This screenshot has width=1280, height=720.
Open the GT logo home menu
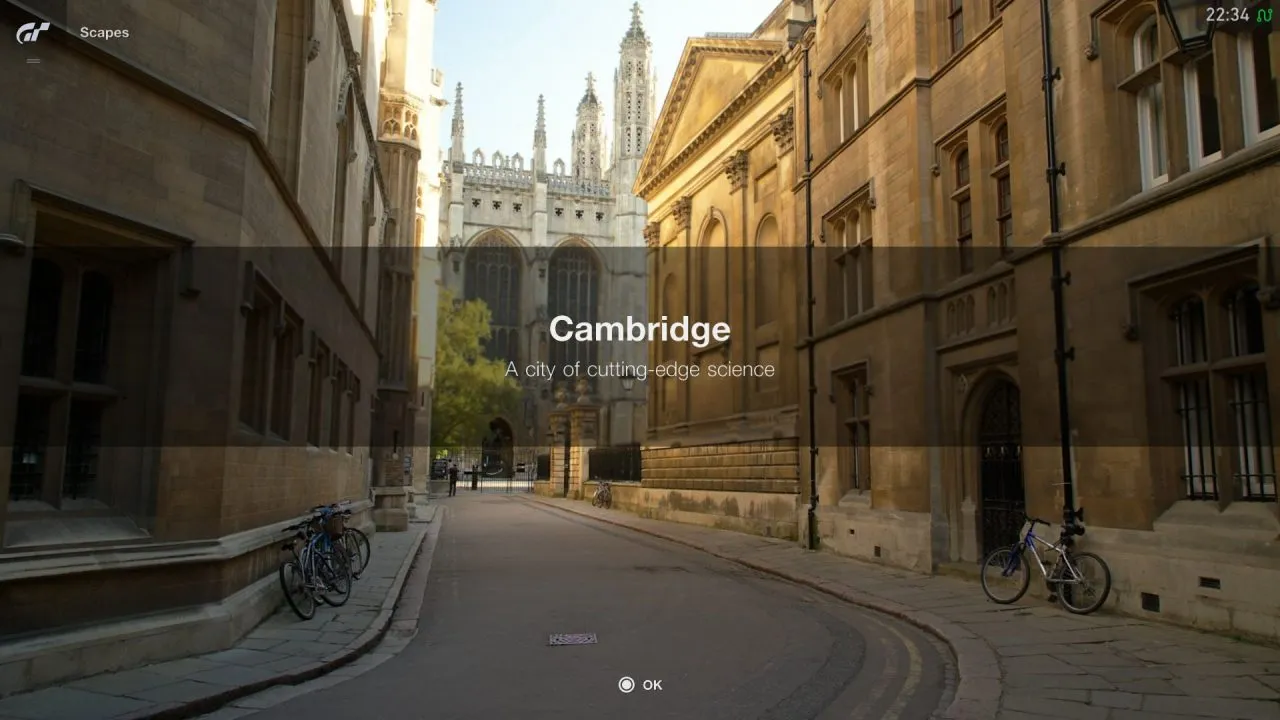click(x=33, y=33)
